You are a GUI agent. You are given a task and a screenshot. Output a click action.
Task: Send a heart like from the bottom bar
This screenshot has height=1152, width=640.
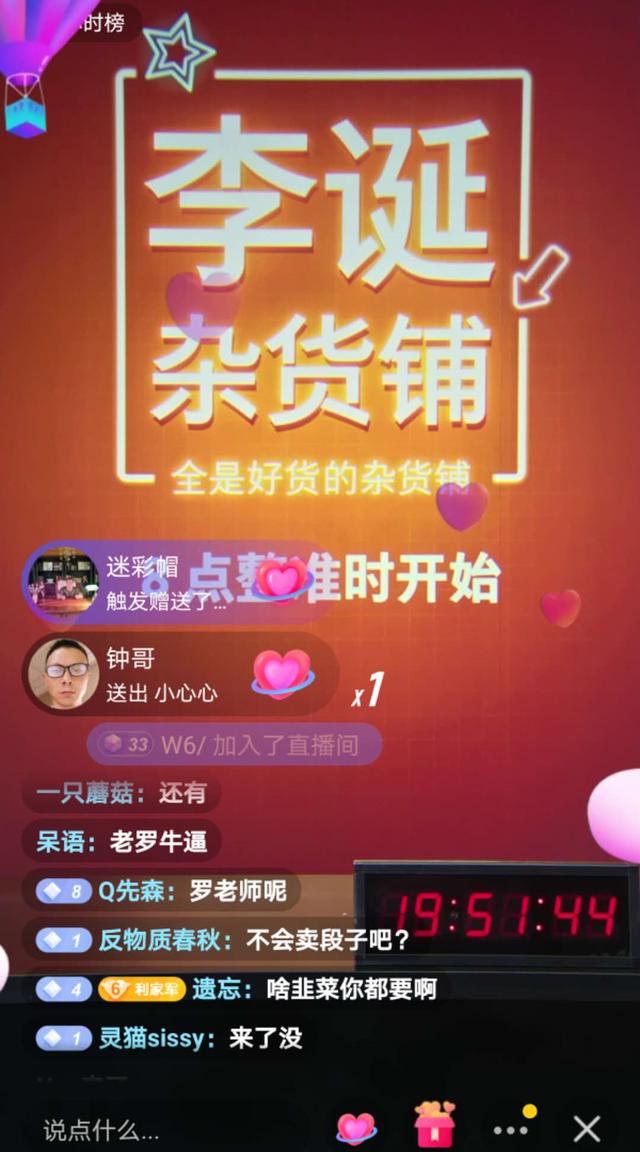(x=356, y=1129)
